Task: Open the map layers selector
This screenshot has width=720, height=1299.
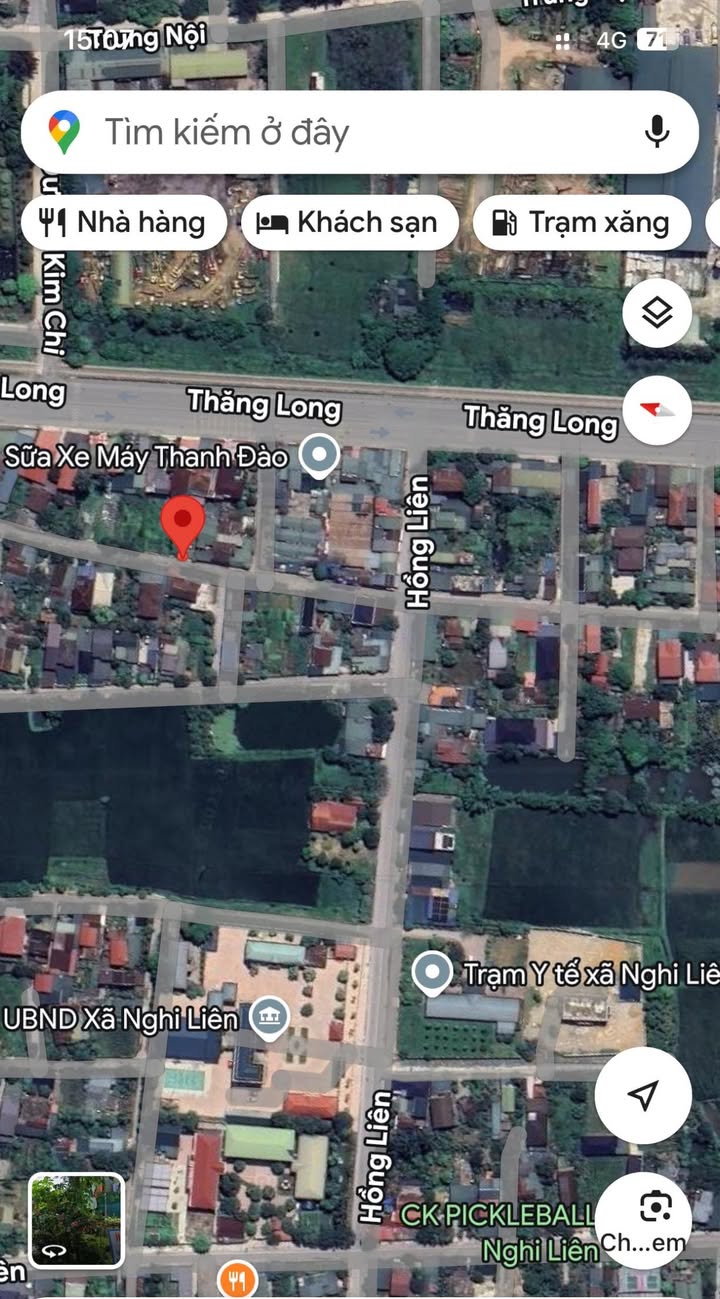Action: [x=657, y=314]
